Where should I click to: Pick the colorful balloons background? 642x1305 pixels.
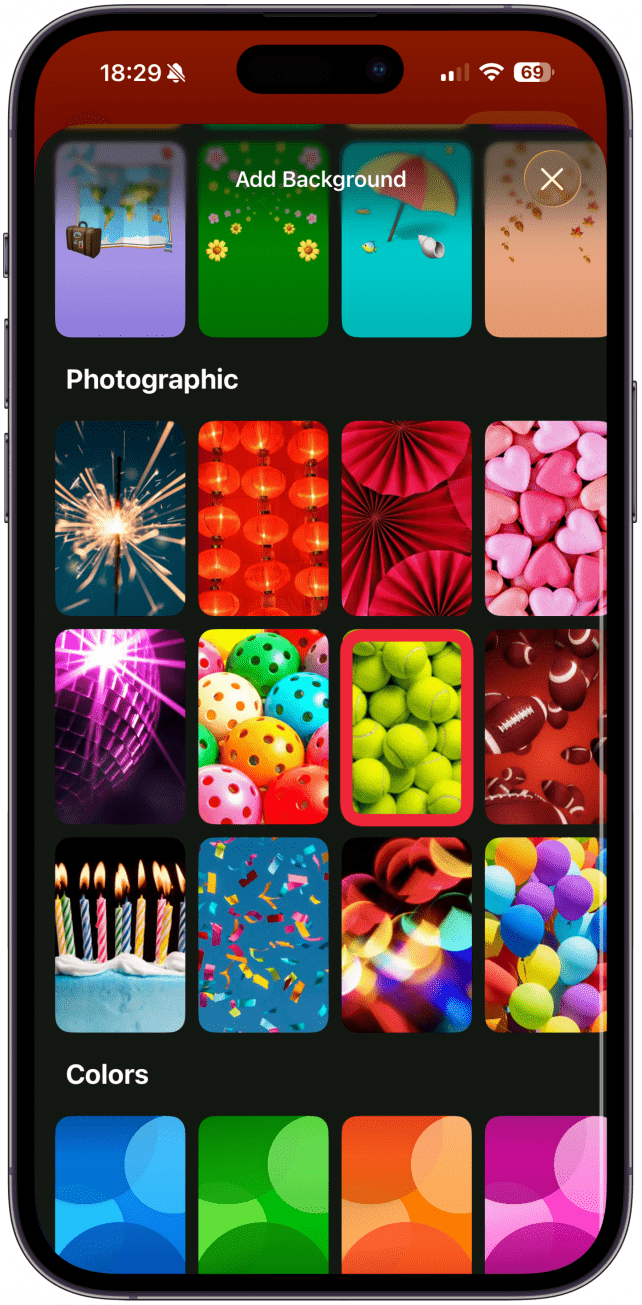click(x=545, y=934)
